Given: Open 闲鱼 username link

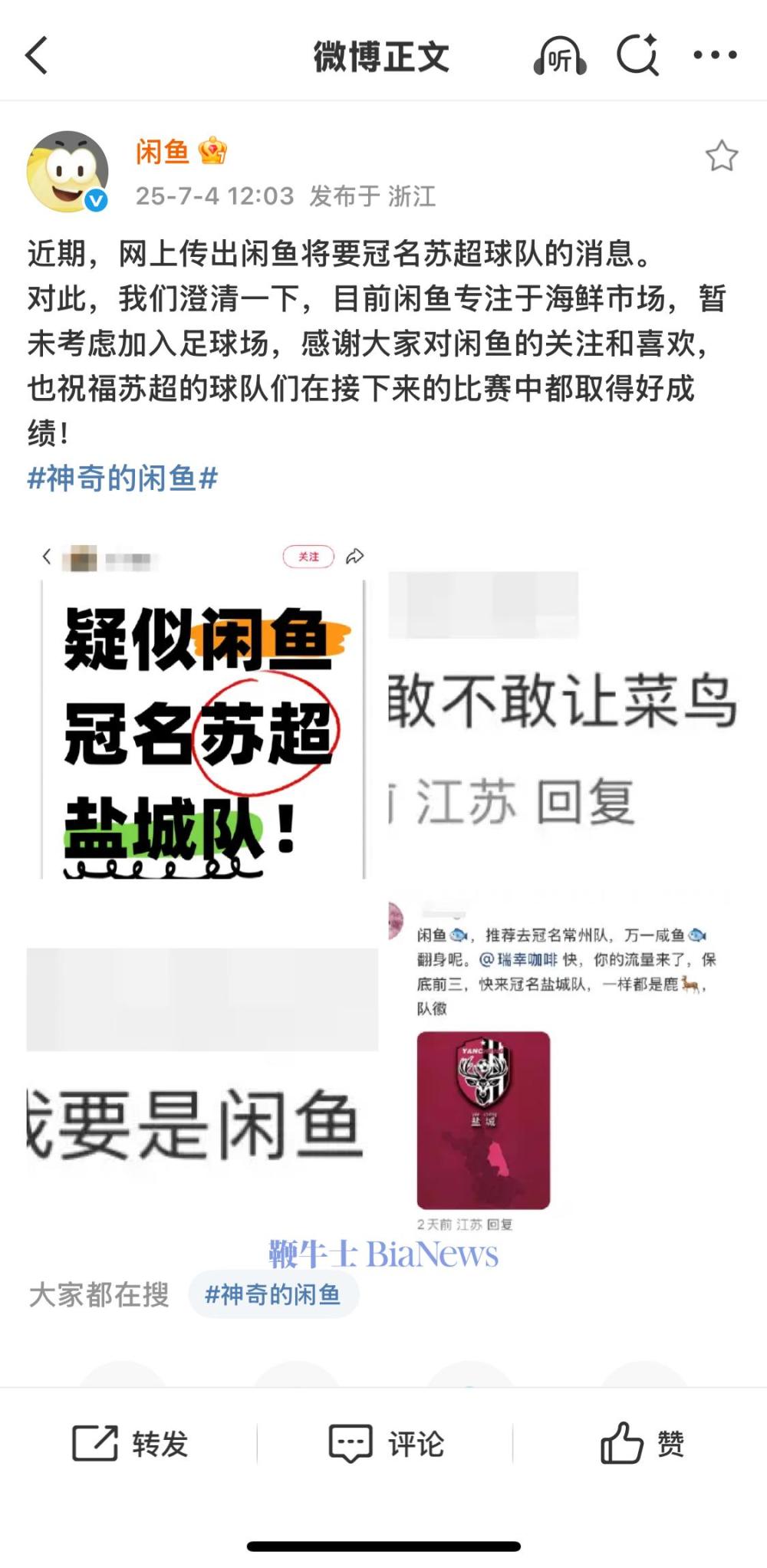Looking at the screenshot, I should (163, 152).
